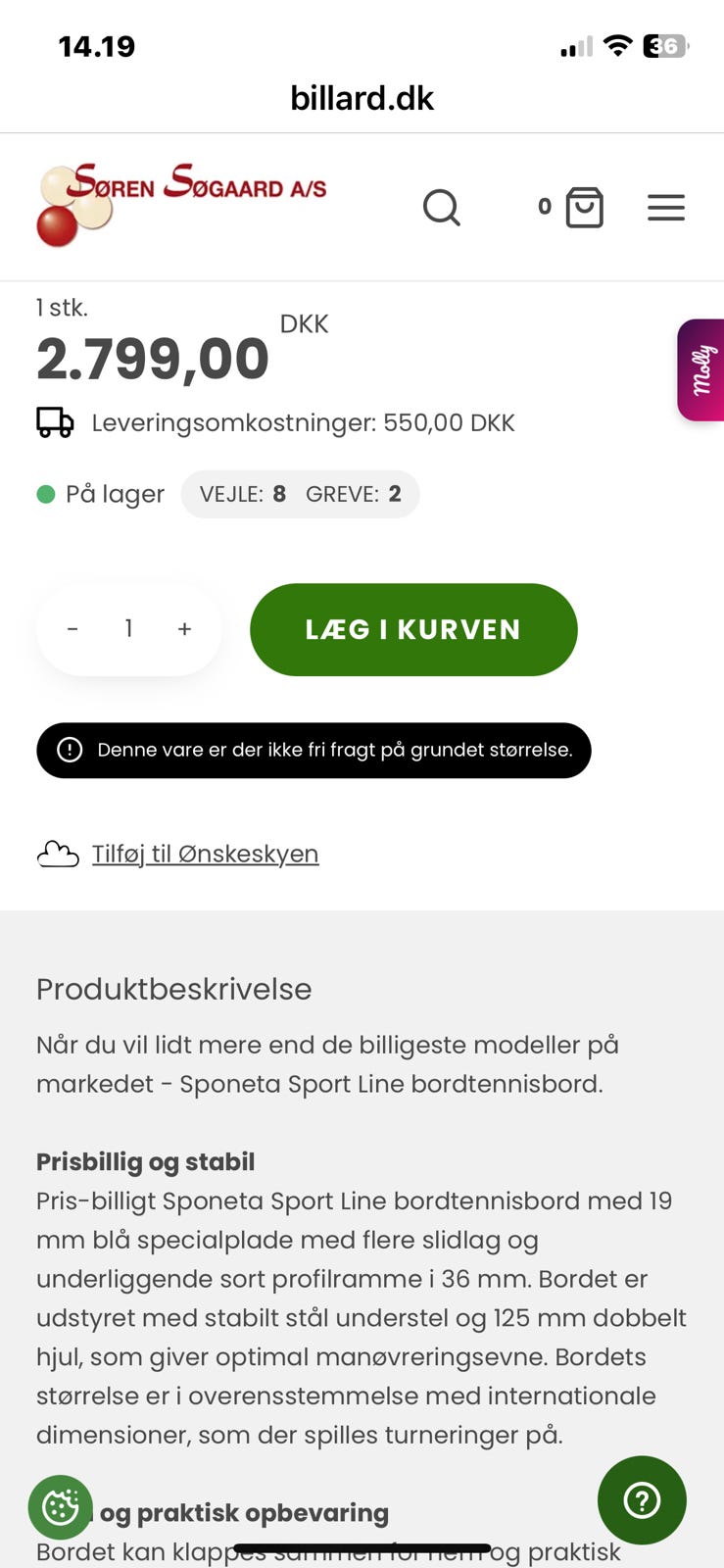Viewport: 724px width, 1568px height.
Task: Click the delivery truck icon
Action: tap(54, 422)
